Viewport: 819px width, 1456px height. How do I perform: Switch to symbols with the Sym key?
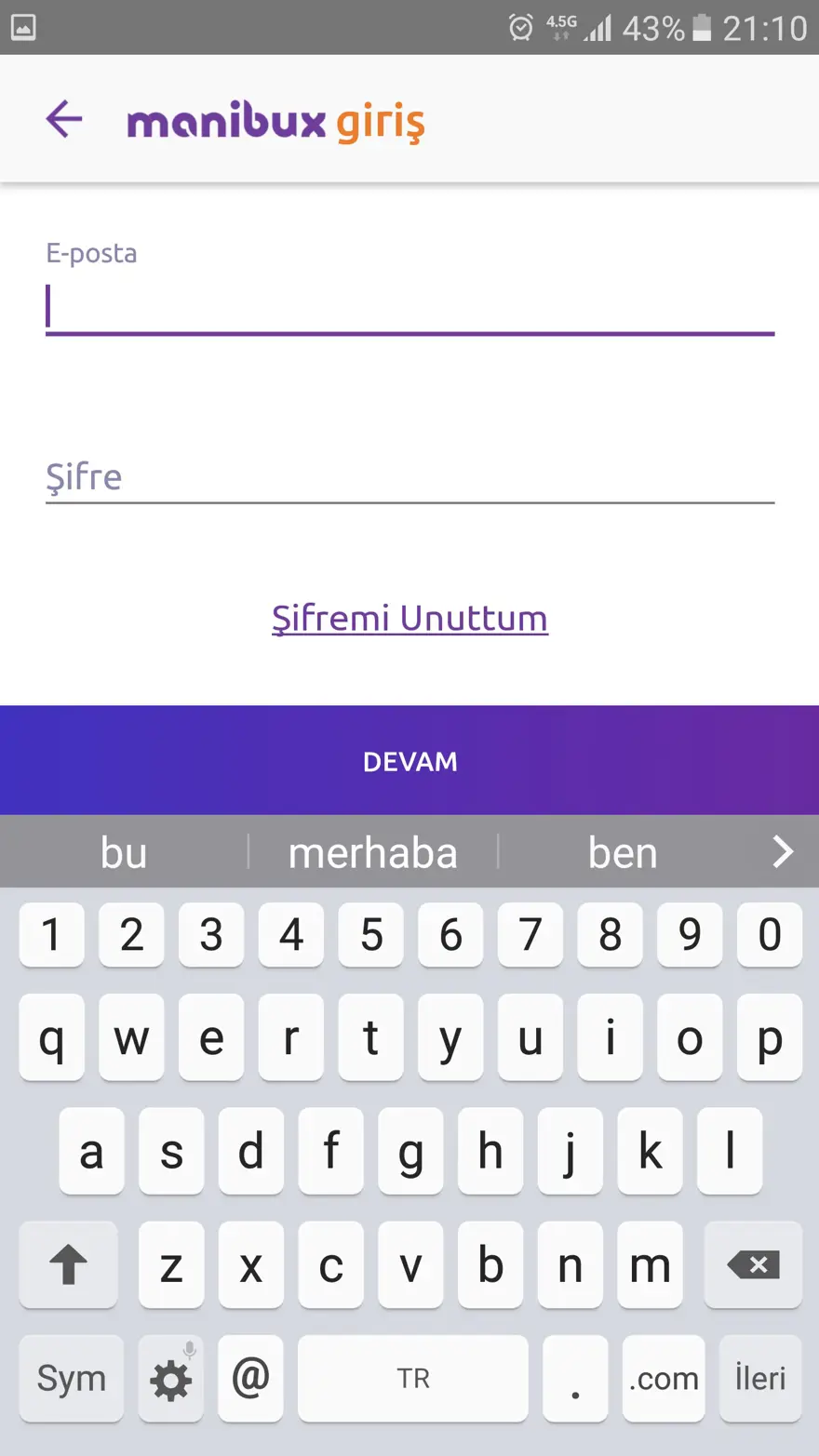[x=71, y=1378]
